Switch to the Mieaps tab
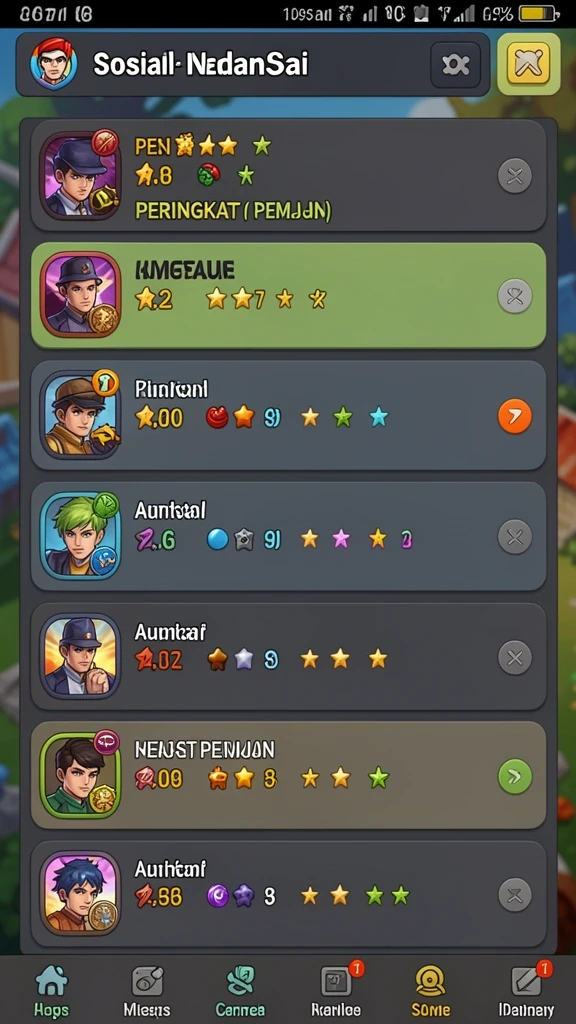The height and width of the screenshot is (1024, 576). point(147,990)
